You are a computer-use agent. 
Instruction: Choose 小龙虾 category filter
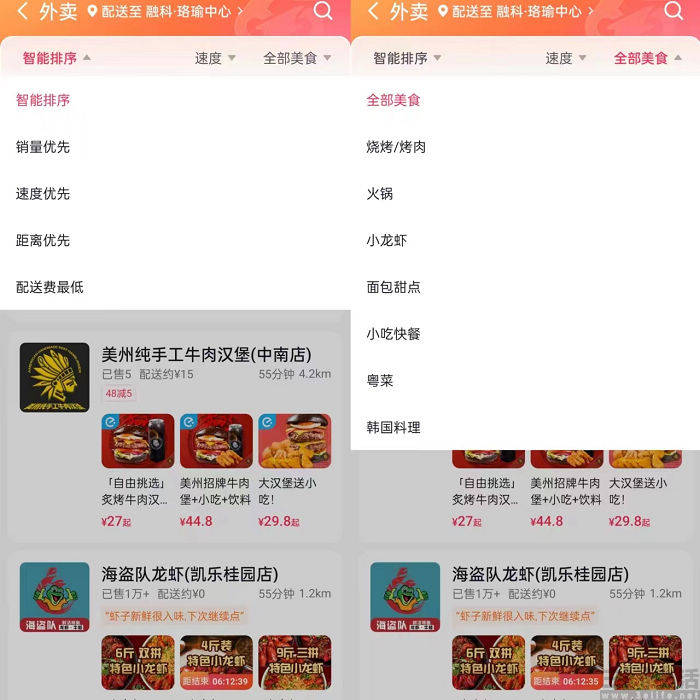coord(387,240)
